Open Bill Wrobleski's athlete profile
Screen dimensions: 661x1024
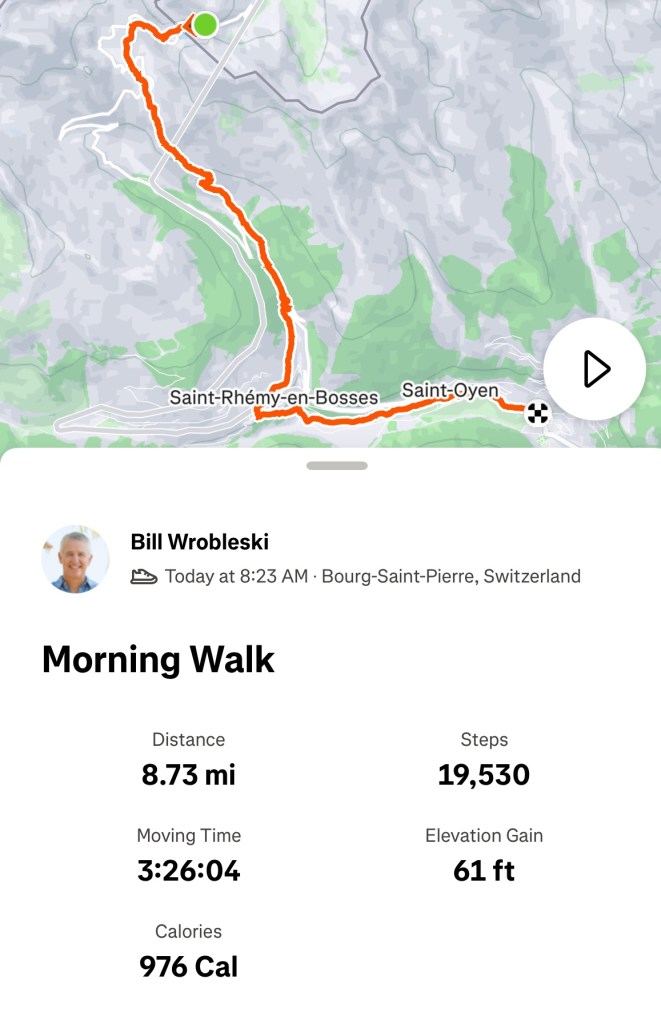tap(200, 542)
